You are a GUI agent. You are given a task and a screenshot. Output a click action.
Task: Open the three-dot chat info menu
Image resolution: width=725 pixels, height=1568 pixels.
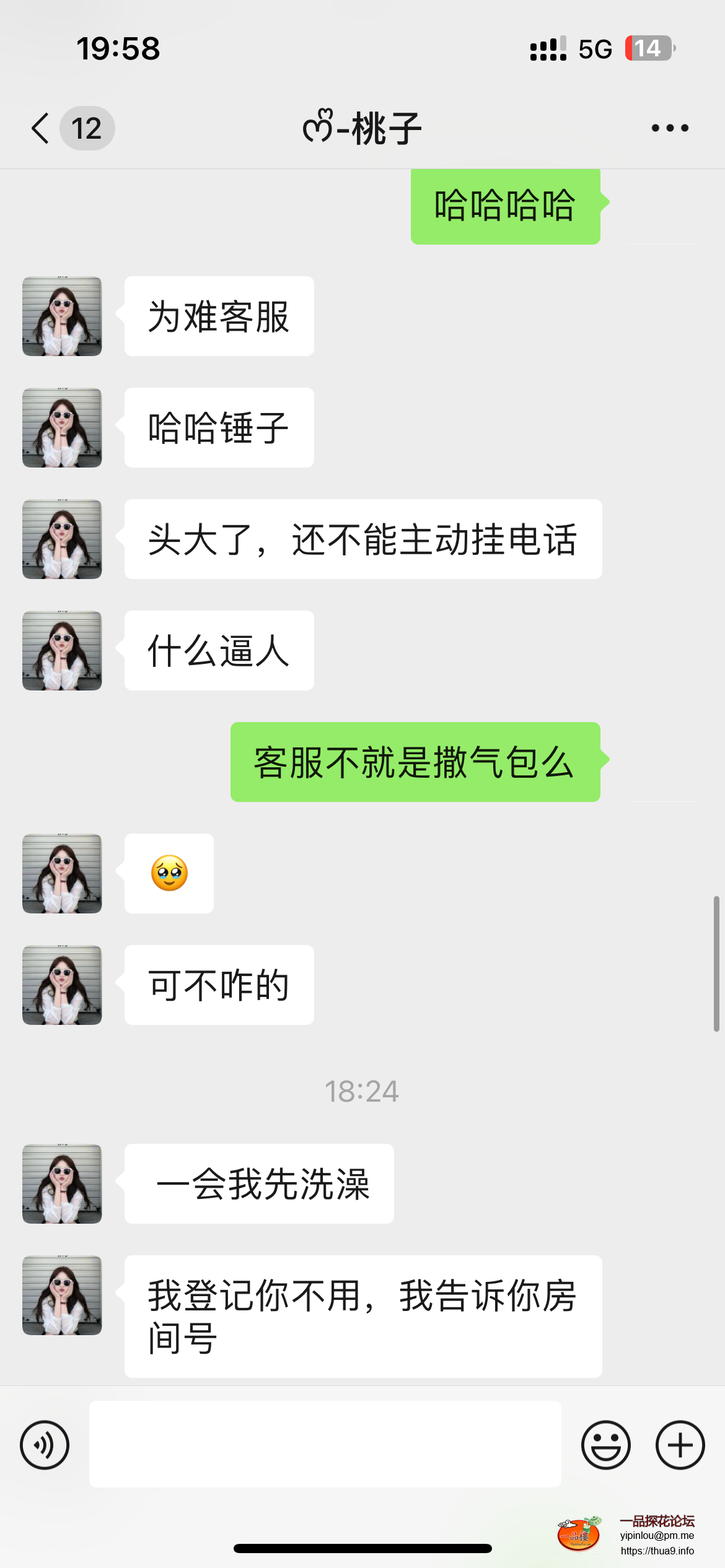[669, 128]
